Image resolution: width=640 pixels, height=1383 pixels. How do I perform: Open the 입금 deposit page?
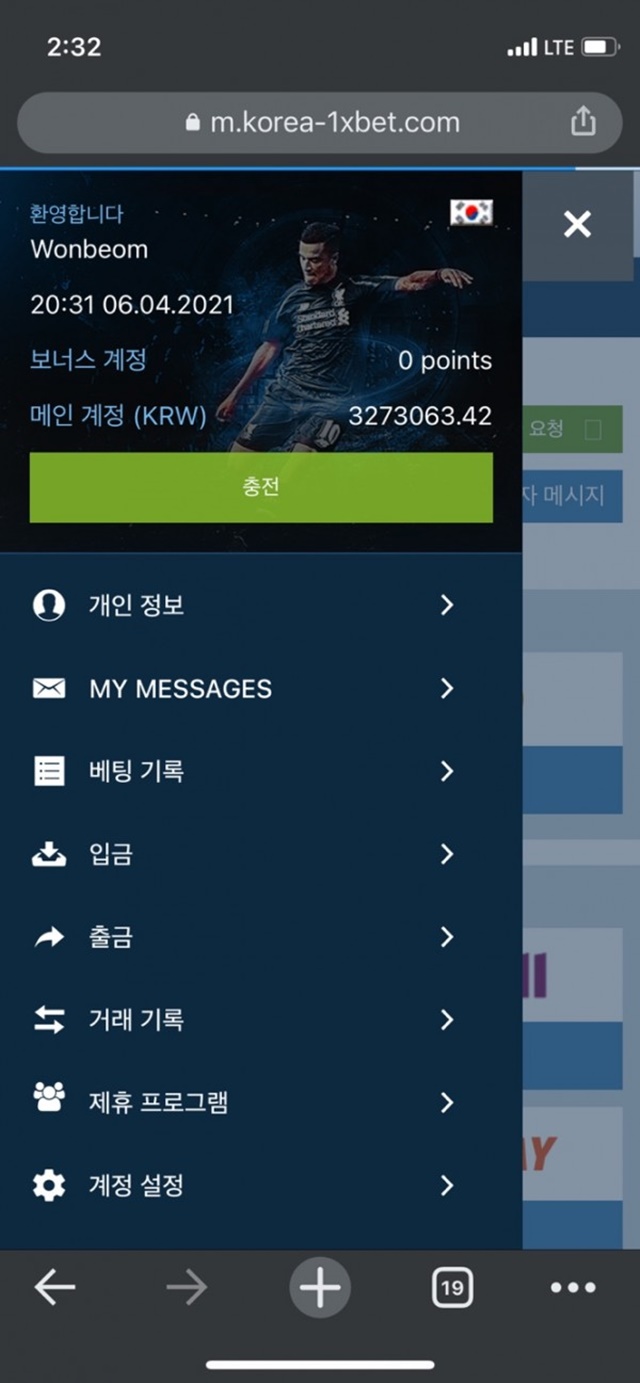click(261, 854)
